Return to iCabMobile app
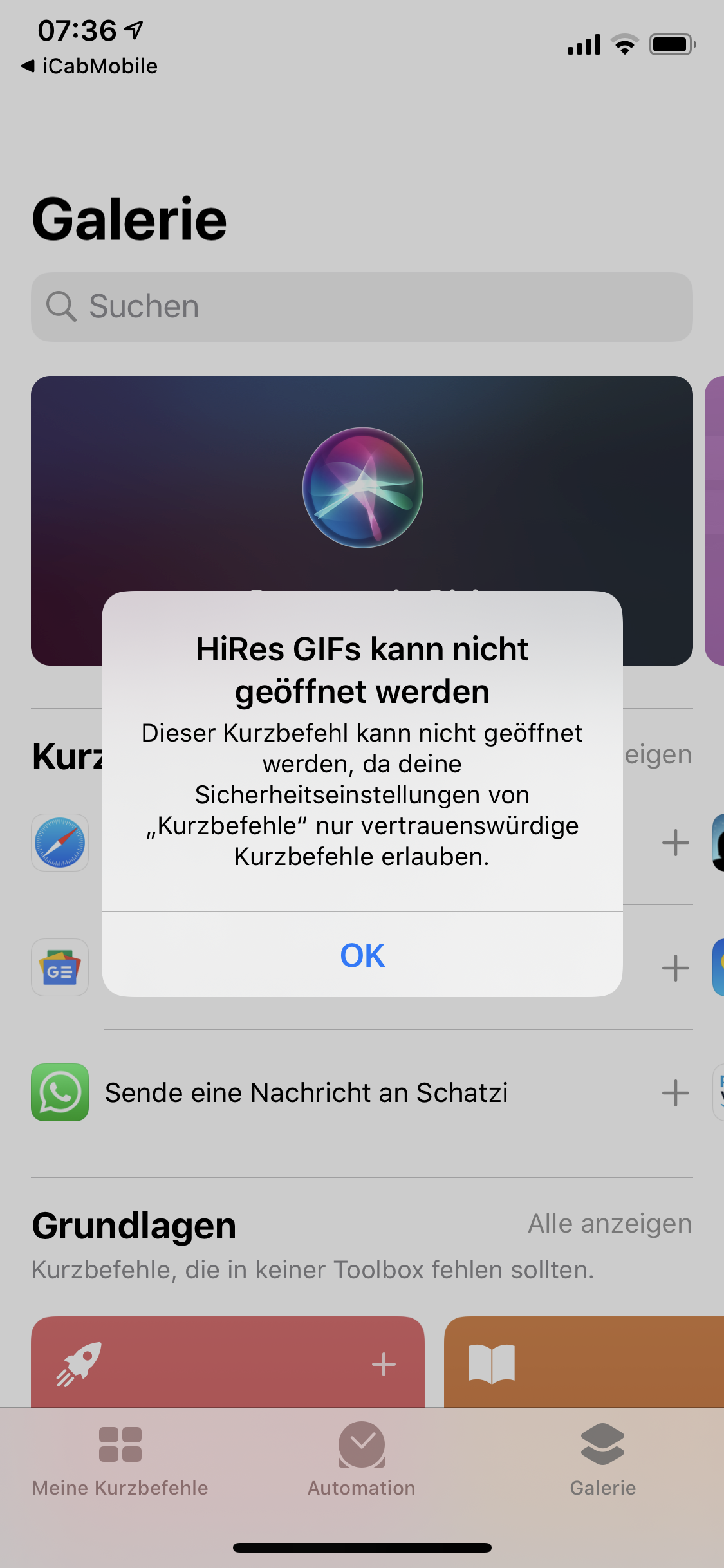Screen dimensions: 724x1568 tap(90, 66)
